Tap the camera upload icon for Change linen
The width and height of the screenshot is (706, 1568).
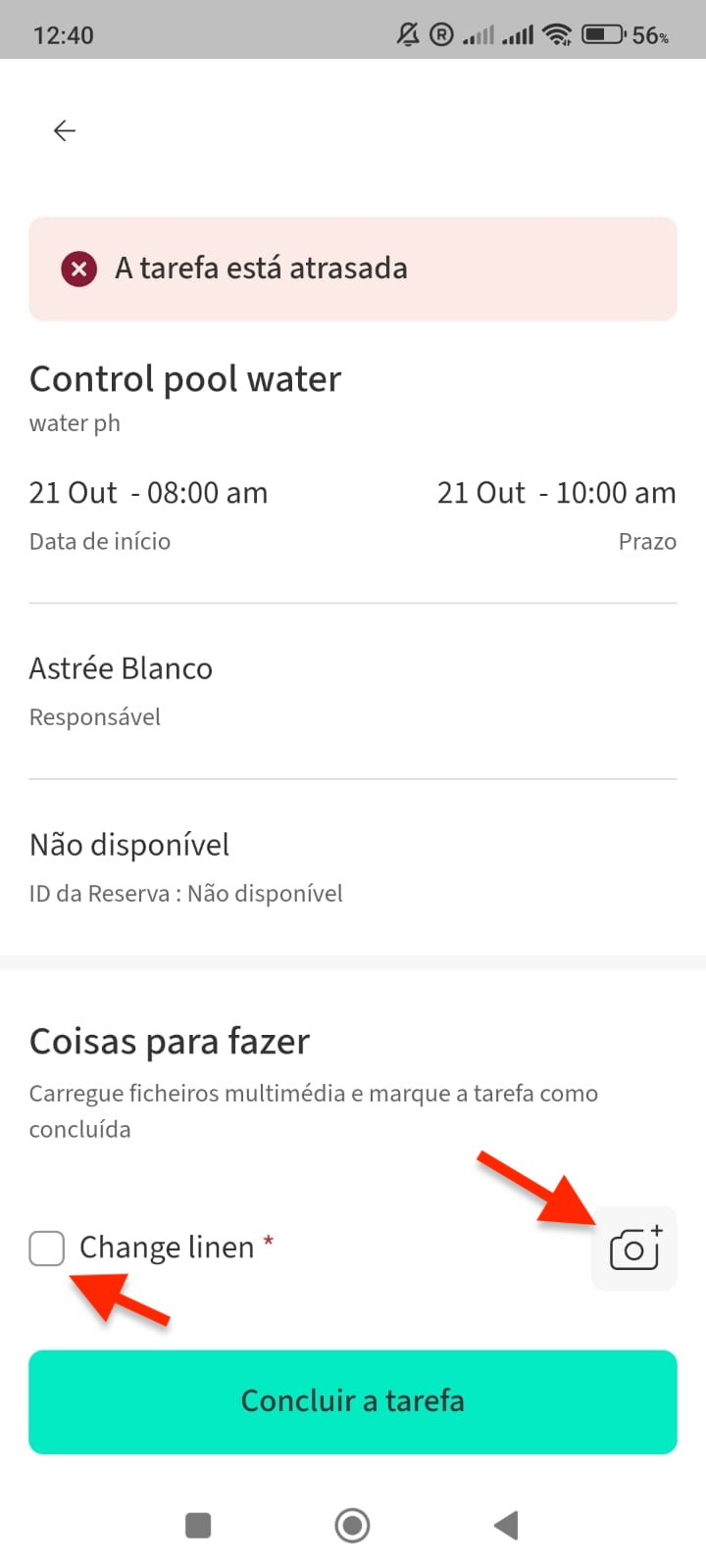[633, 1248]
